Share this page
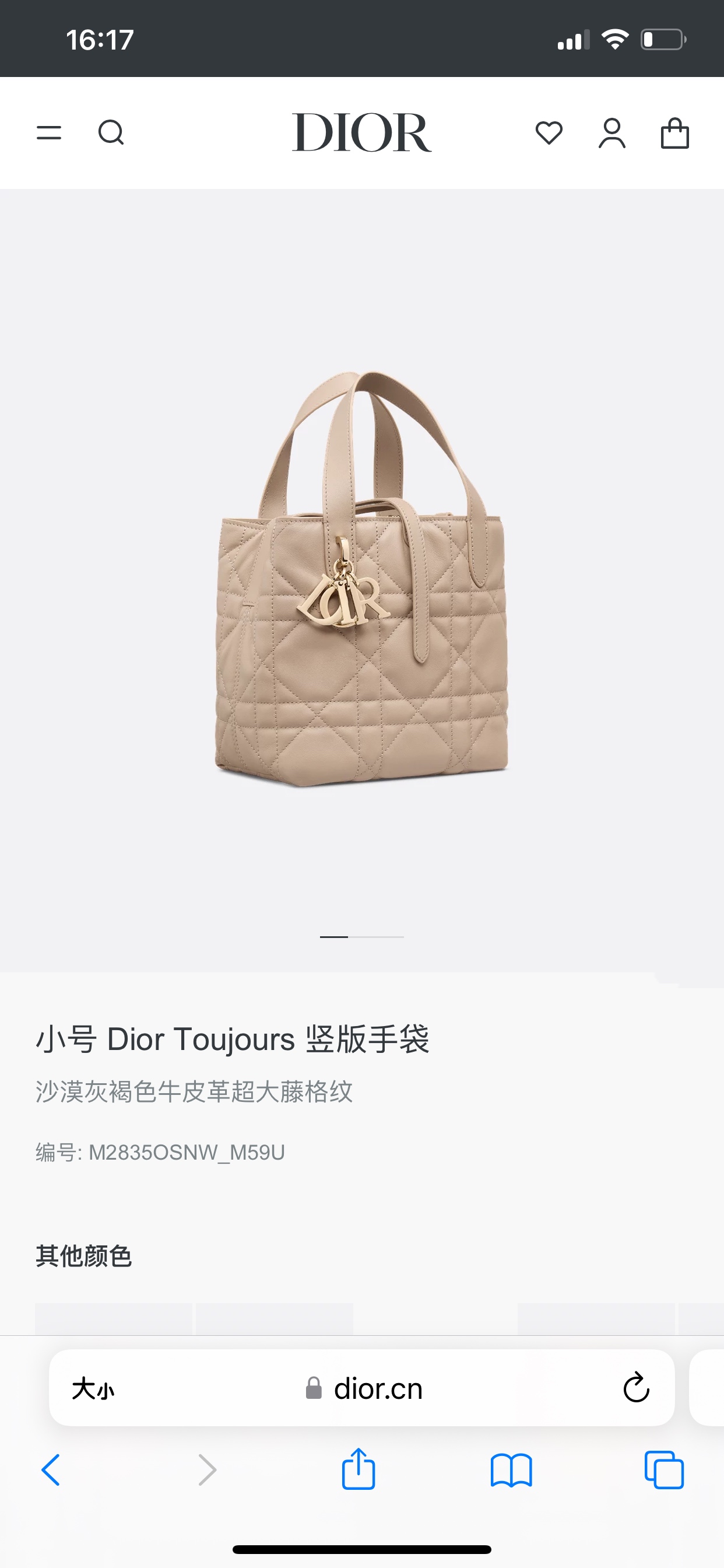 pyautogui.click(x=359, y=1469)
